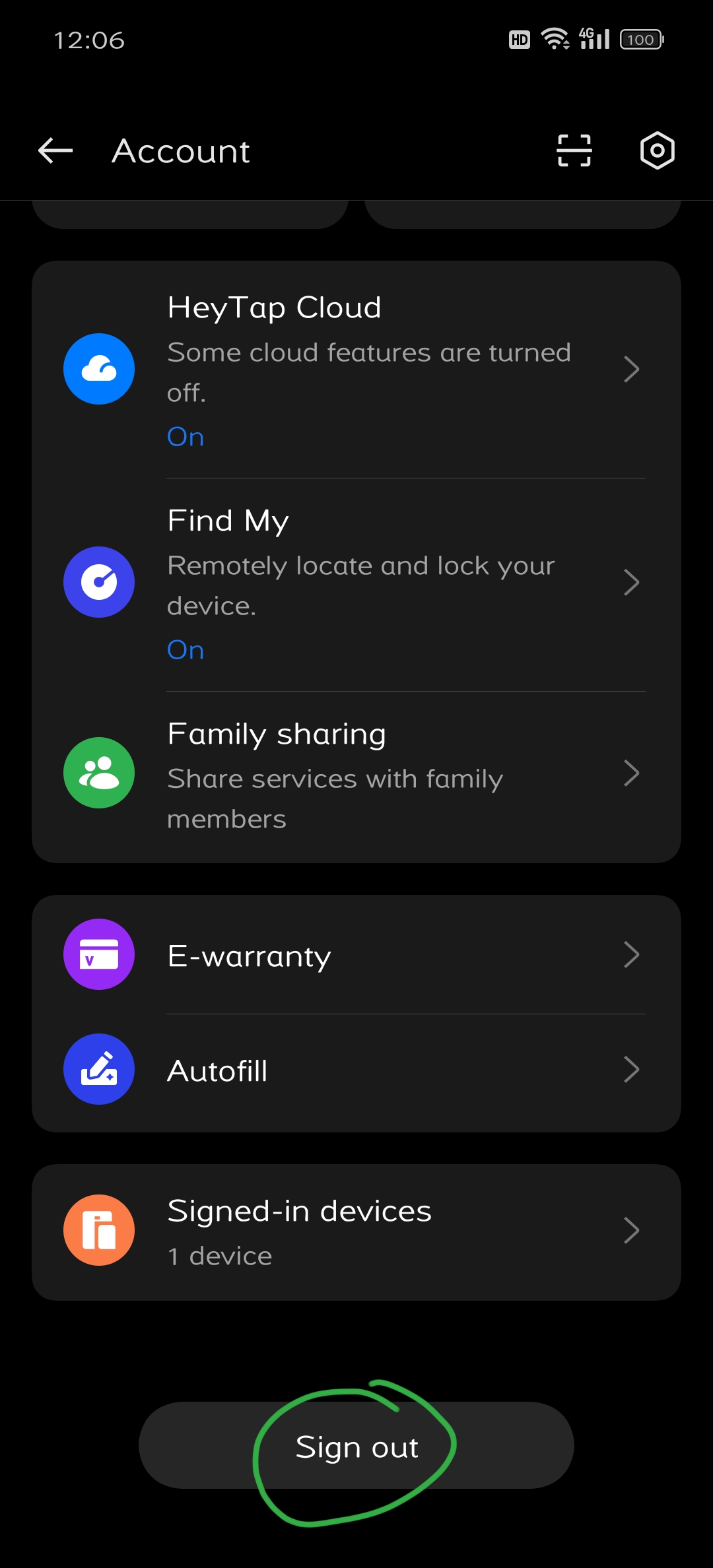Expand the Signed-in devices chevron
The width and height of the screenshot is (713, 1568).
pyautogui.click(x=632, y=1230)
